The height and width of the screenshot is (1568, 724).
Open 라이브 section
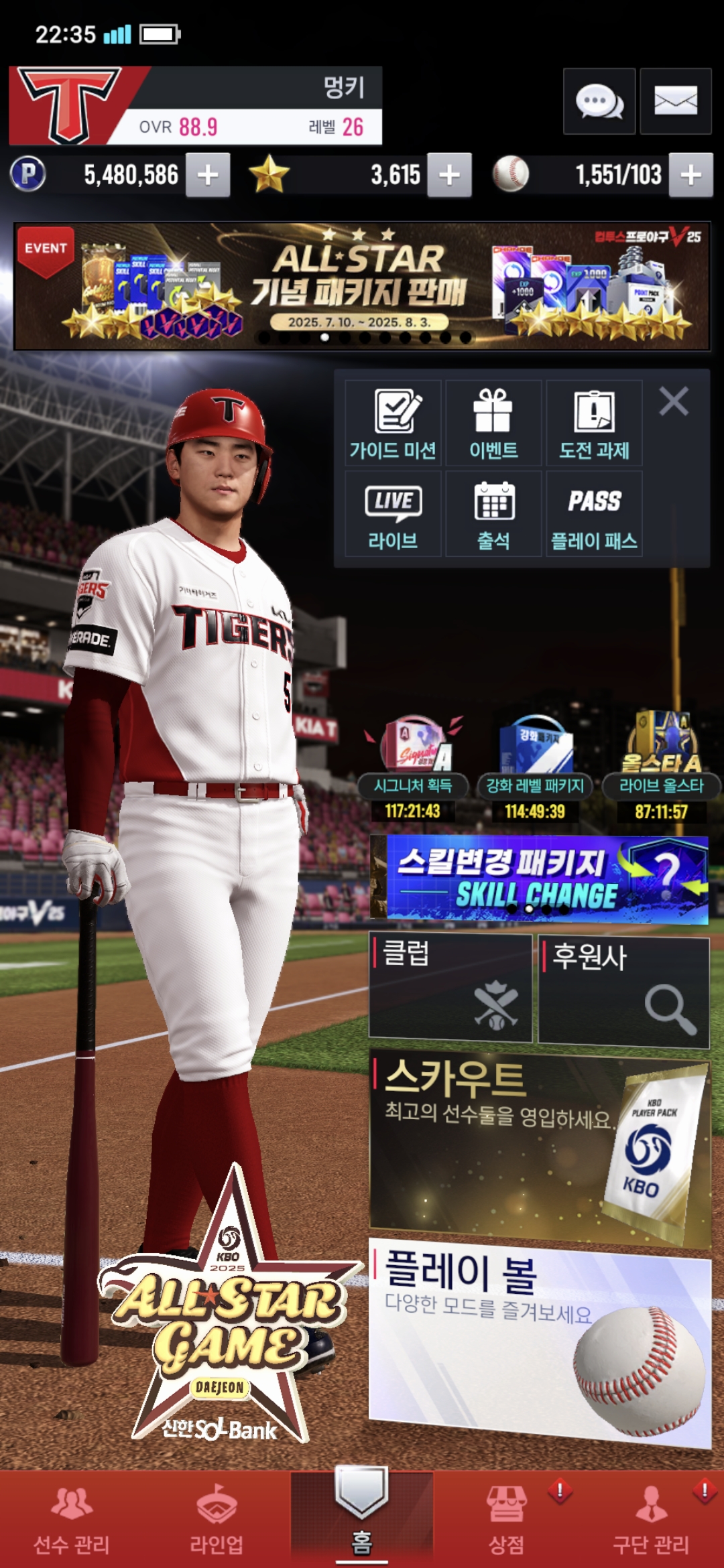point(393,514)
